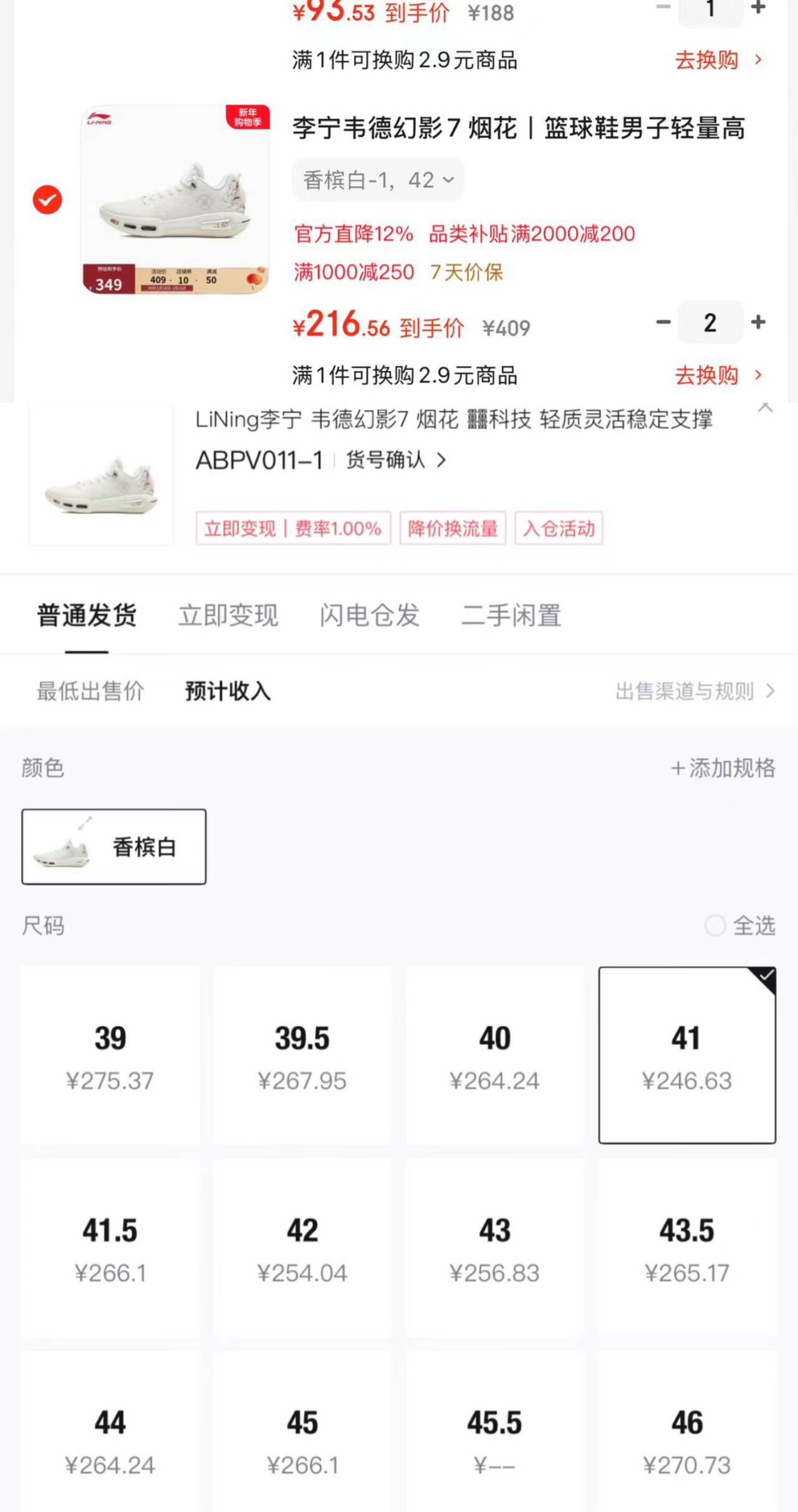Select the 香槟白 color swatch
Screen dimensions: 798x1512
coord(113,847)
